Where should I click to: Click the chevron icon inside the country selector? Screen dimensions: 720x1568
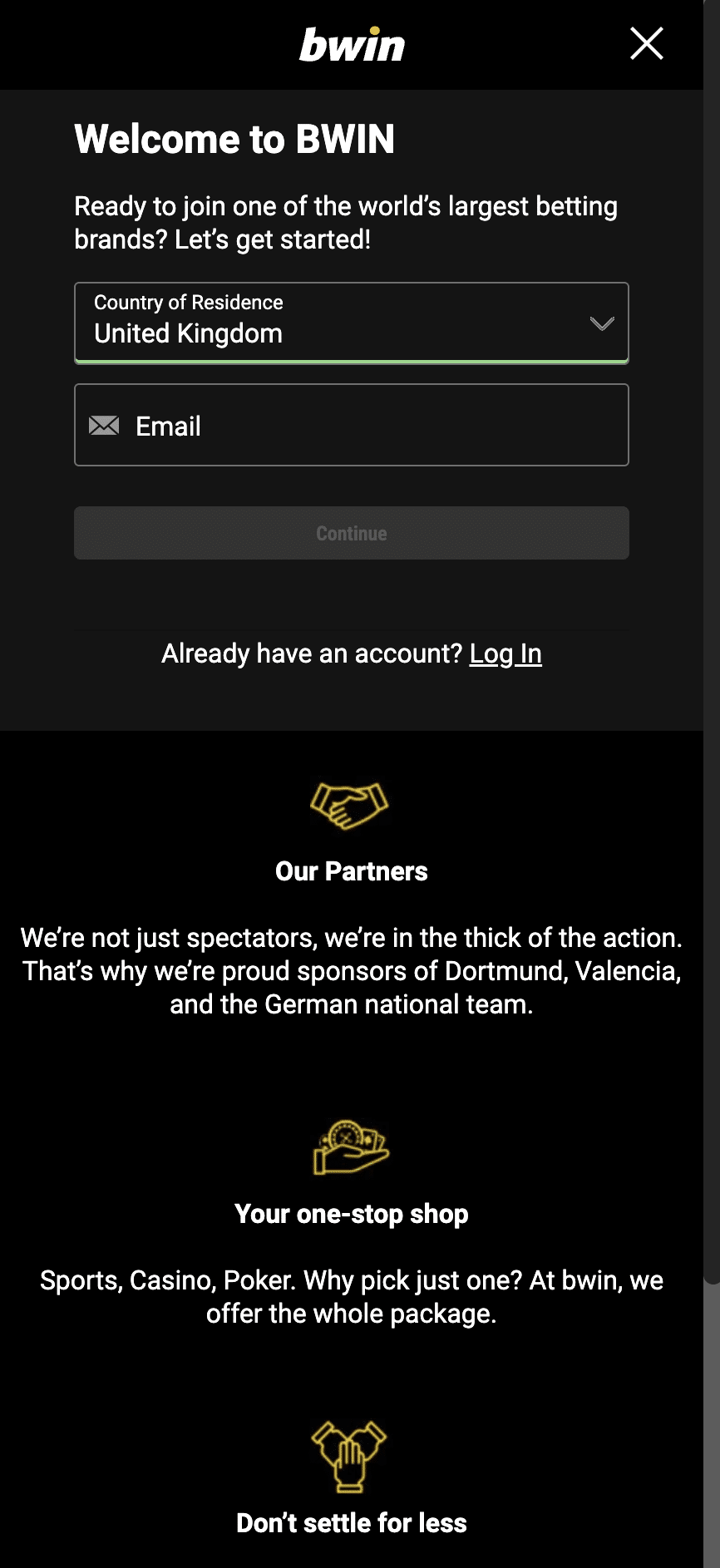[601, 323]
